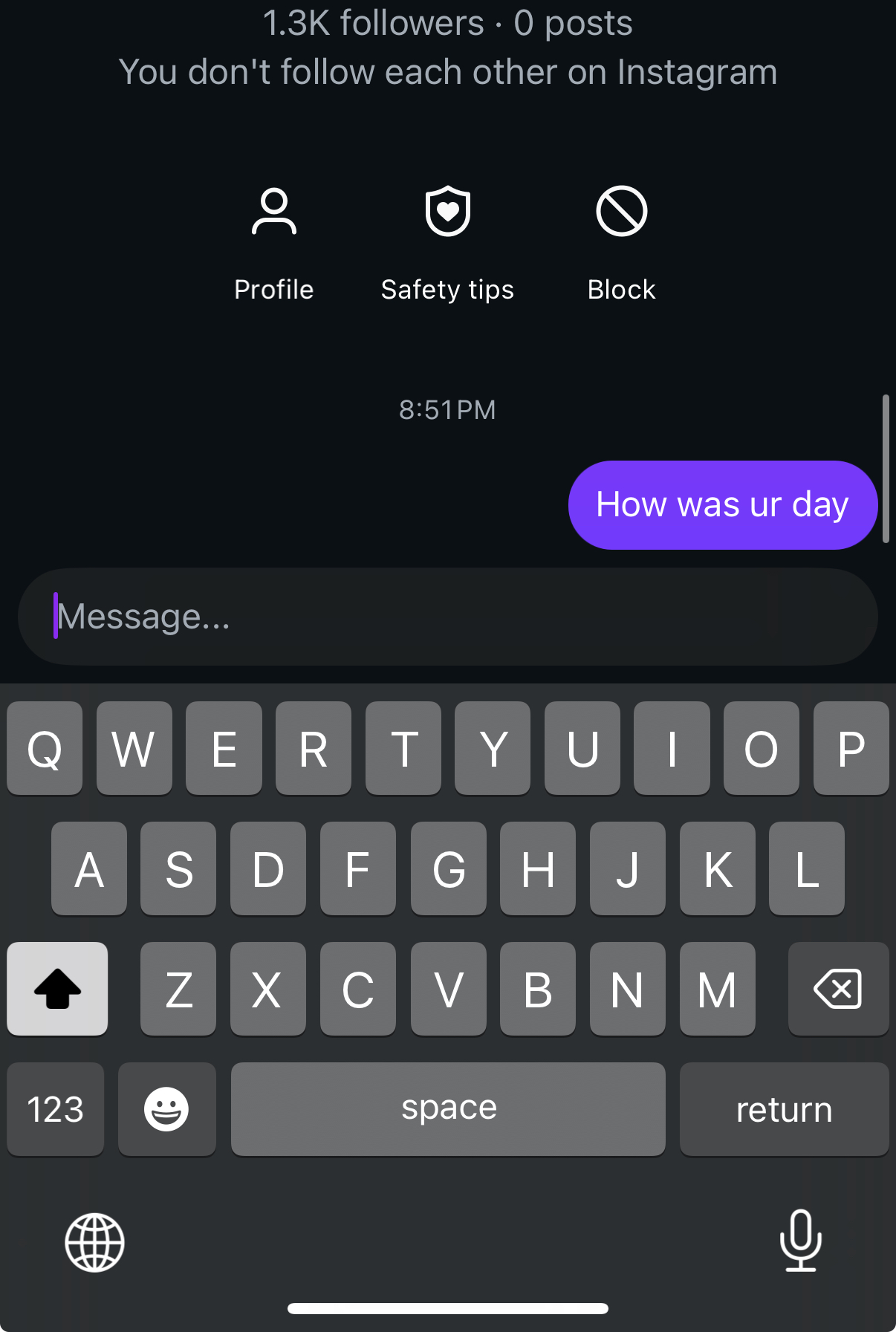Block this user
Viewport: 896px width, 1332px height.
click(621, 243)
